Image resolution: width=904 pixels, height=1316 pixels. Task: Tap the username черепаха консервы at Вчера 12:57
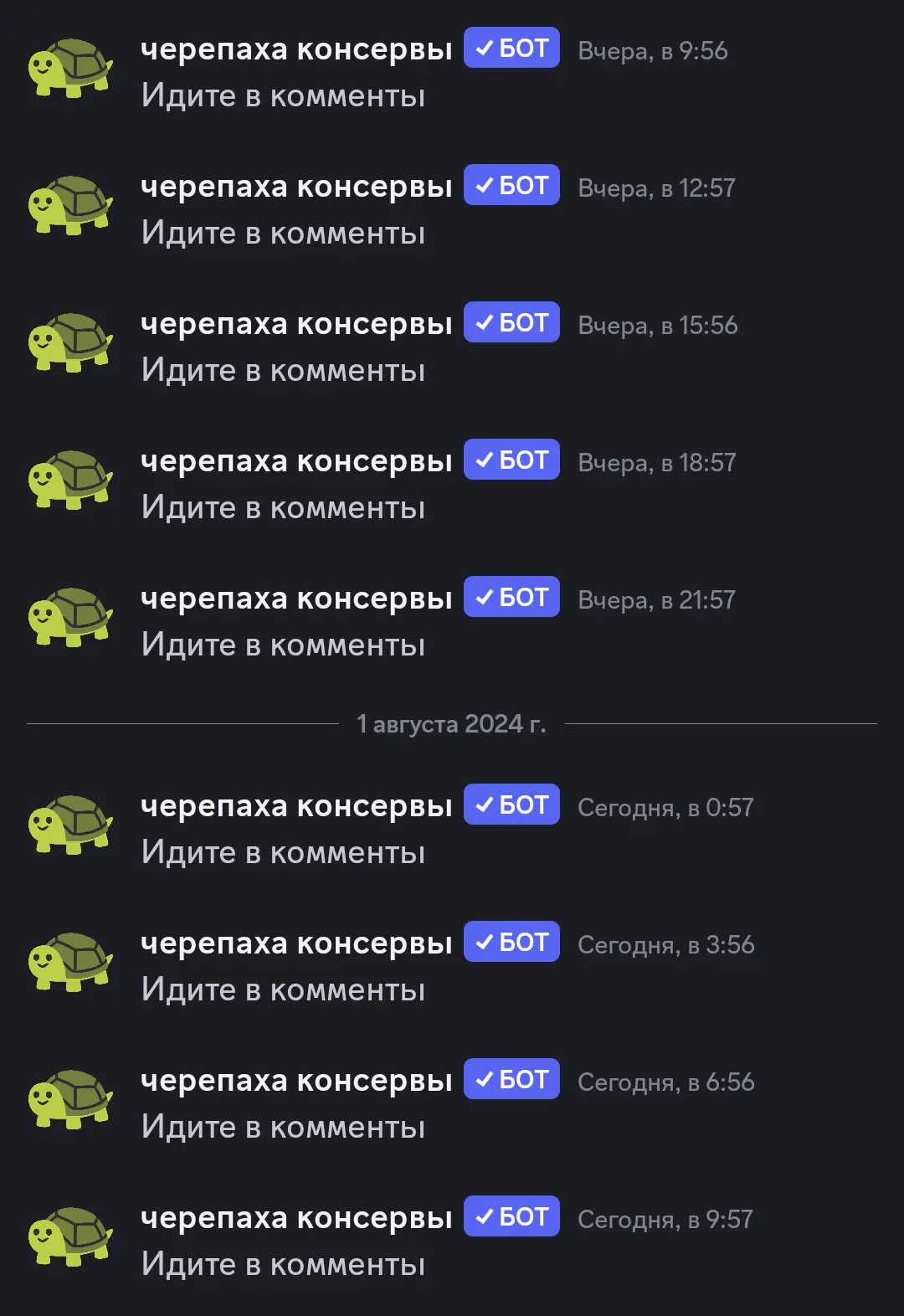296,187
